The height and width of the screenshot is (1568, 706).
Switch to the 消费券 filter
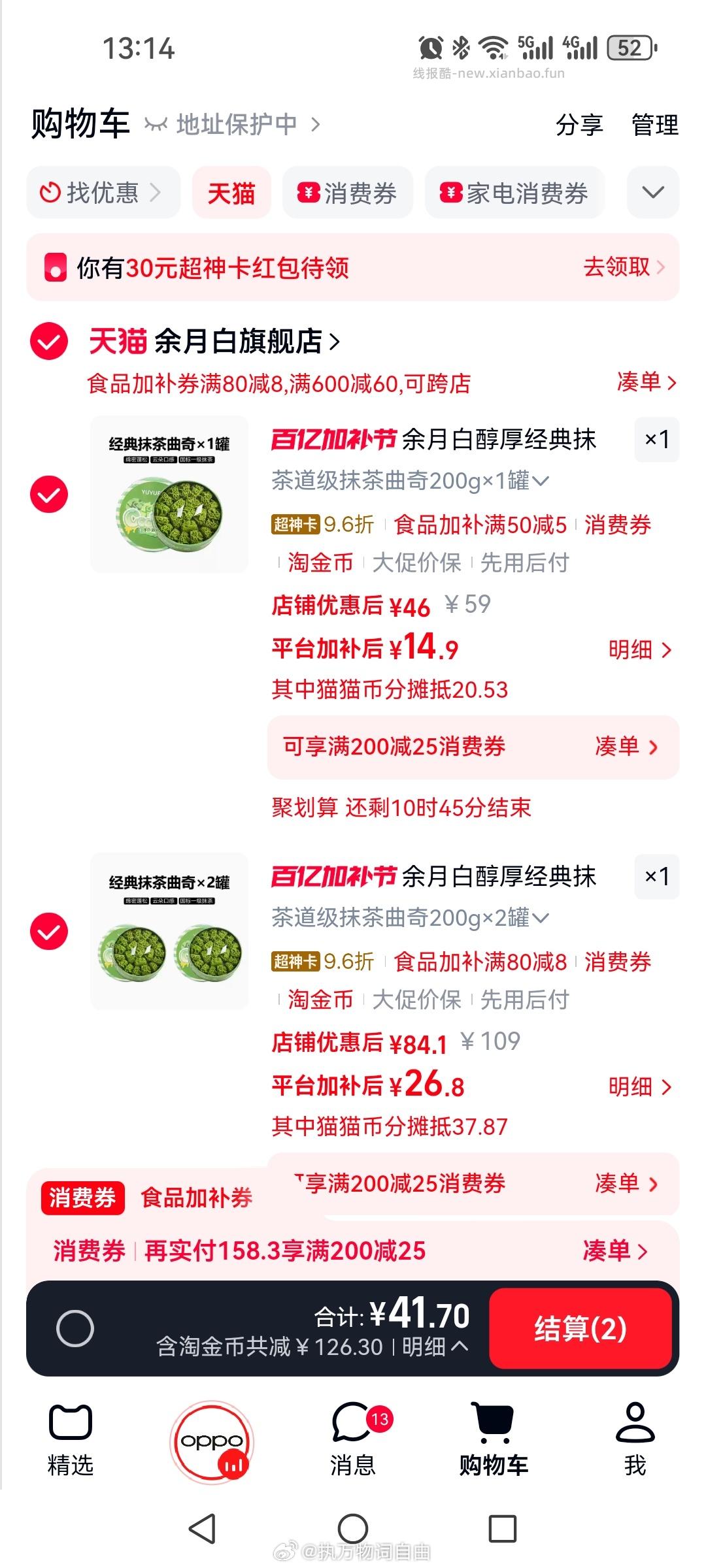click(x=348, y=192)
